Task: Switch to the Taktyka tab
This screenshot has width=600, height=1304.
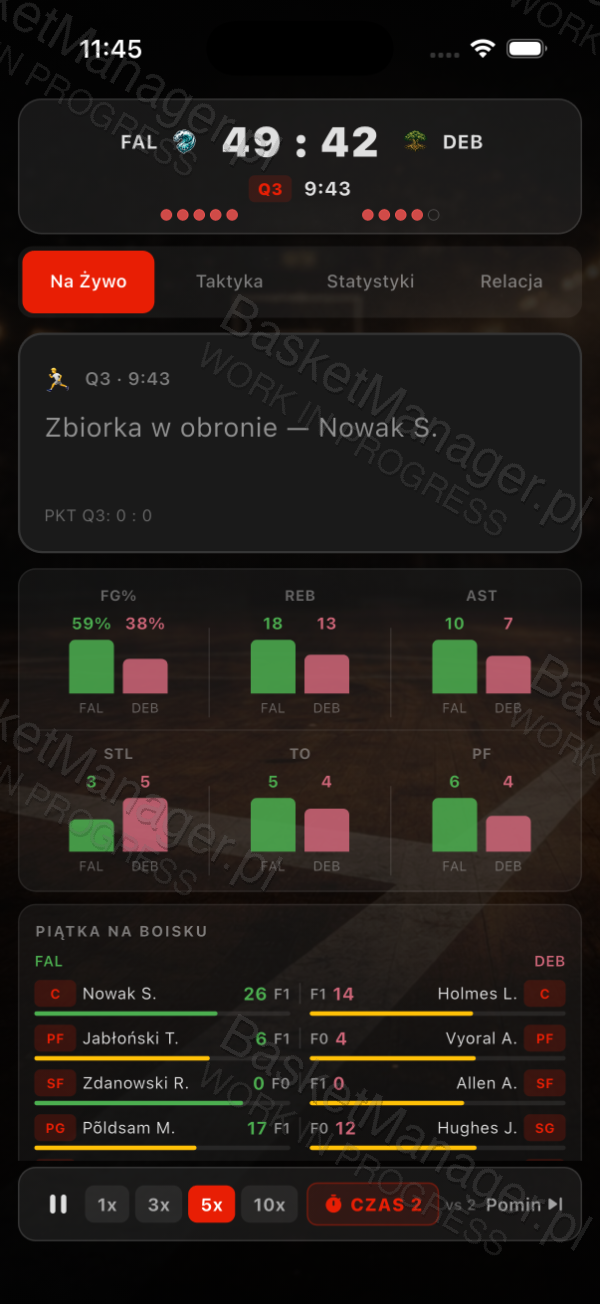Action: click(229, 282)
